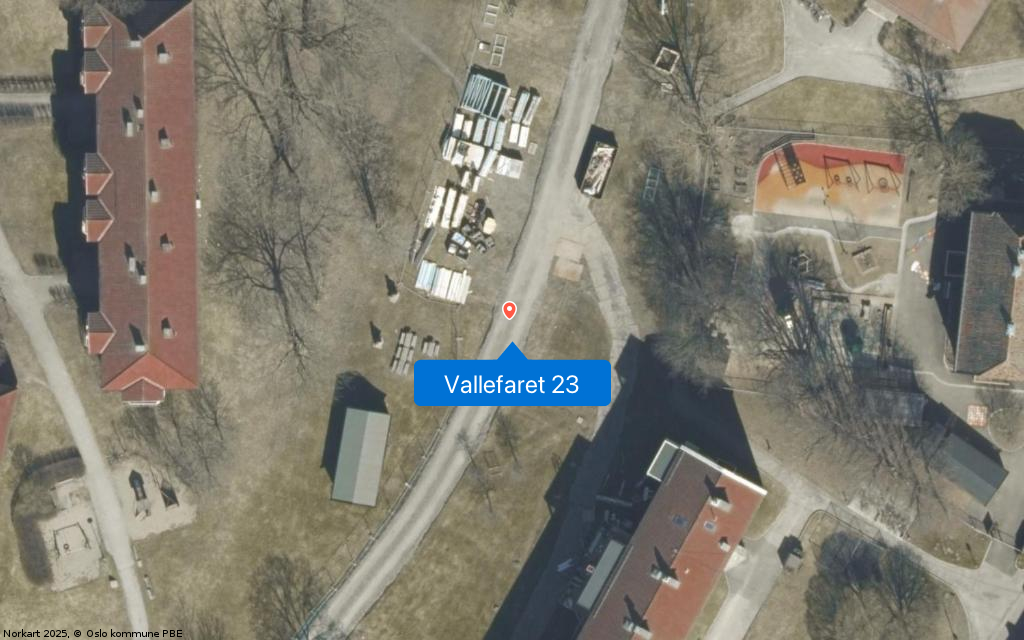This screenshot has width=1024, height=640.
Task: Tap the red location pin marker
Action: (509, 310)
